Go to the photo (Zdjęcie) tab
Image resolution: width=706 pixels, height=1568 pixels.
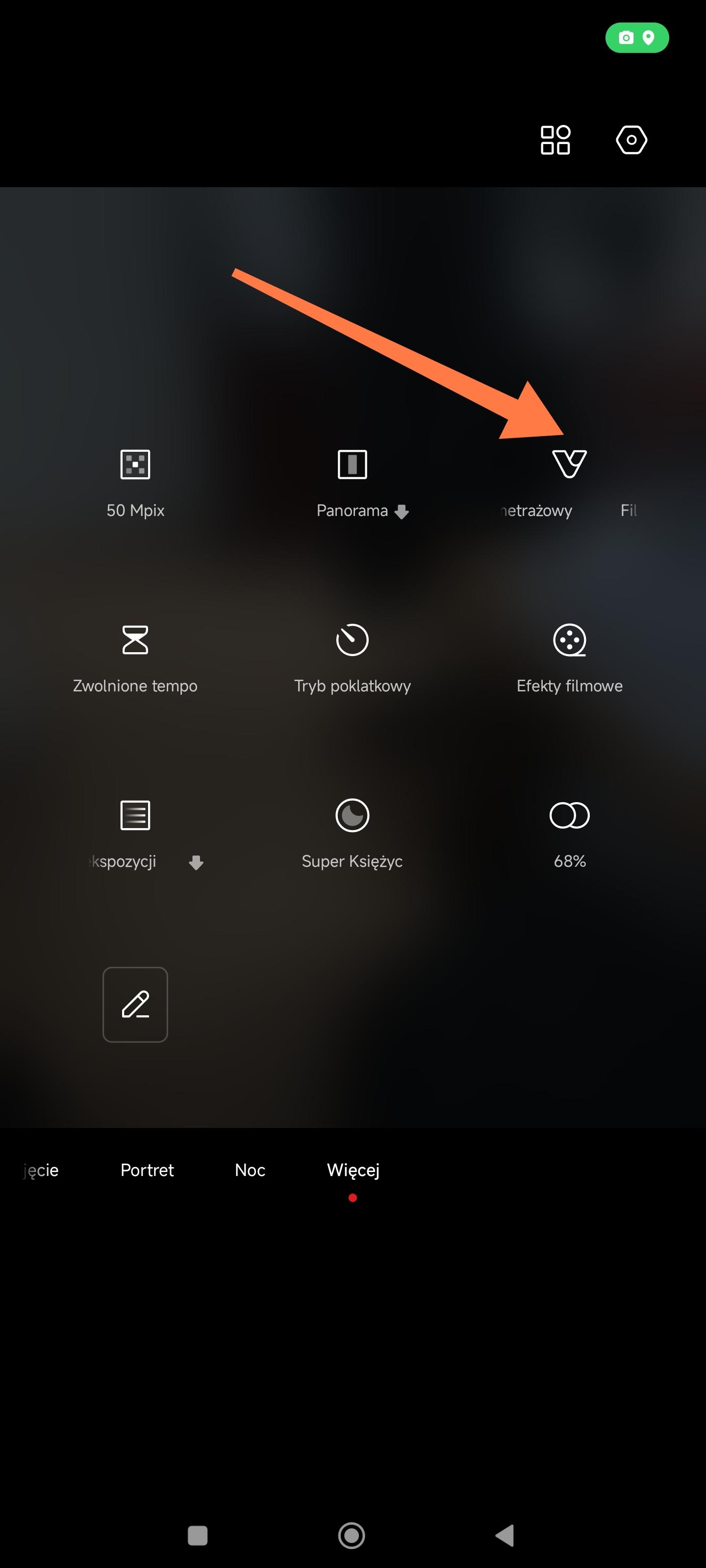tap(40, 1170)
